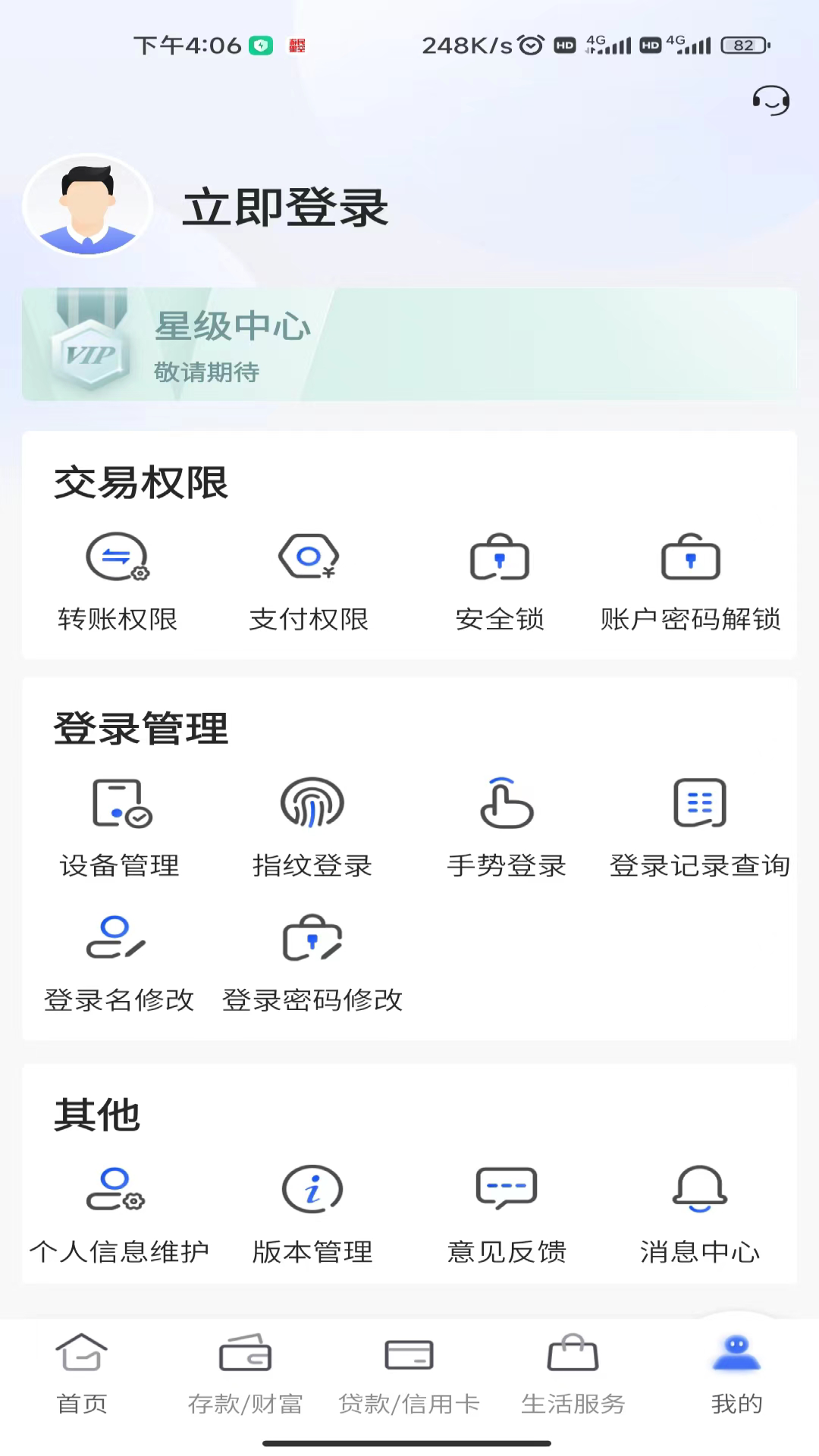Open 转账权限 settings
The height and width of the screenshot is (1456, 819).
tap(118, 581)
